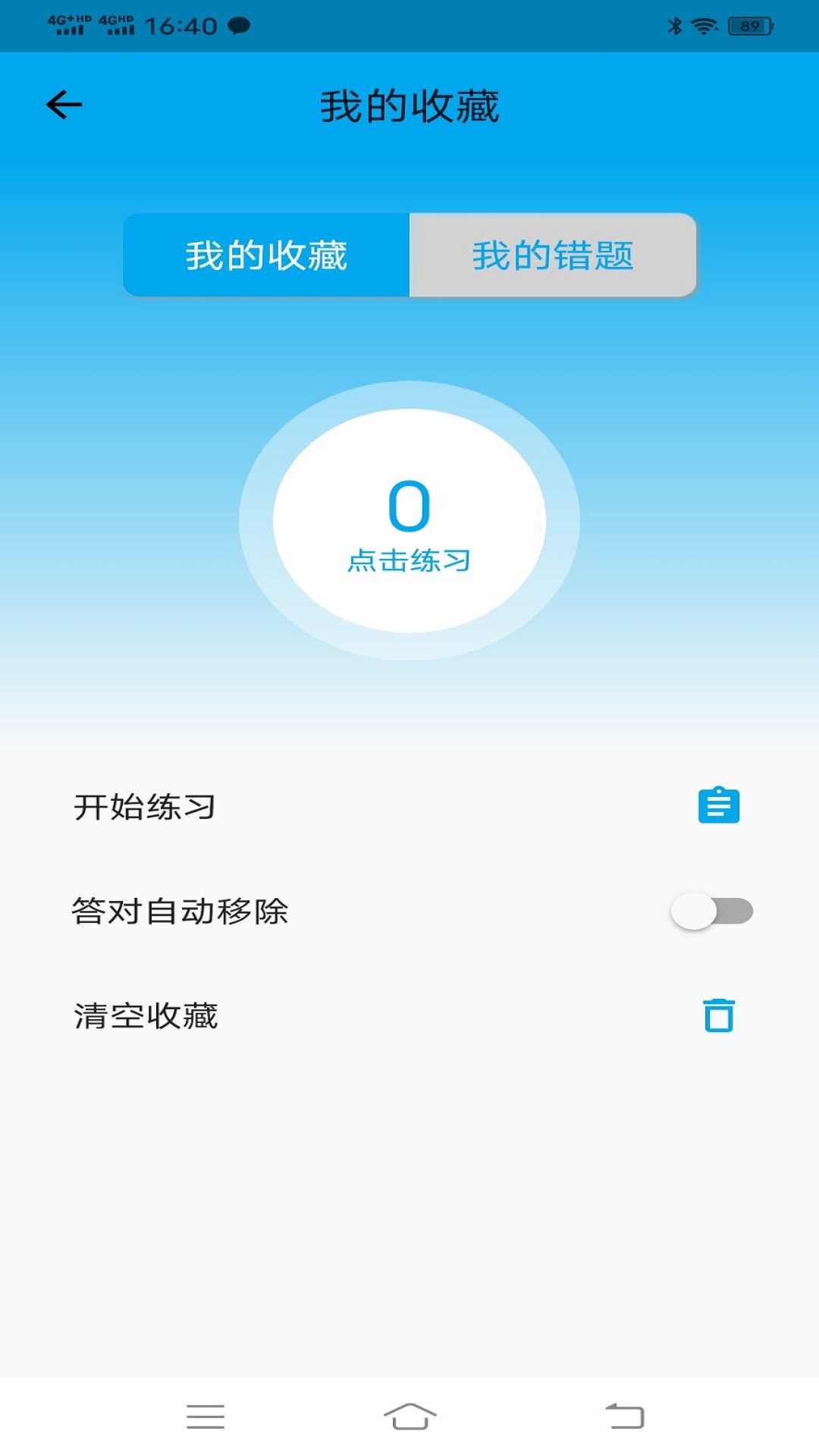This screenshot has height=1456, width=819.
Task: Tap the 清空收藏 text label
Action: [x=144, y=1016]
